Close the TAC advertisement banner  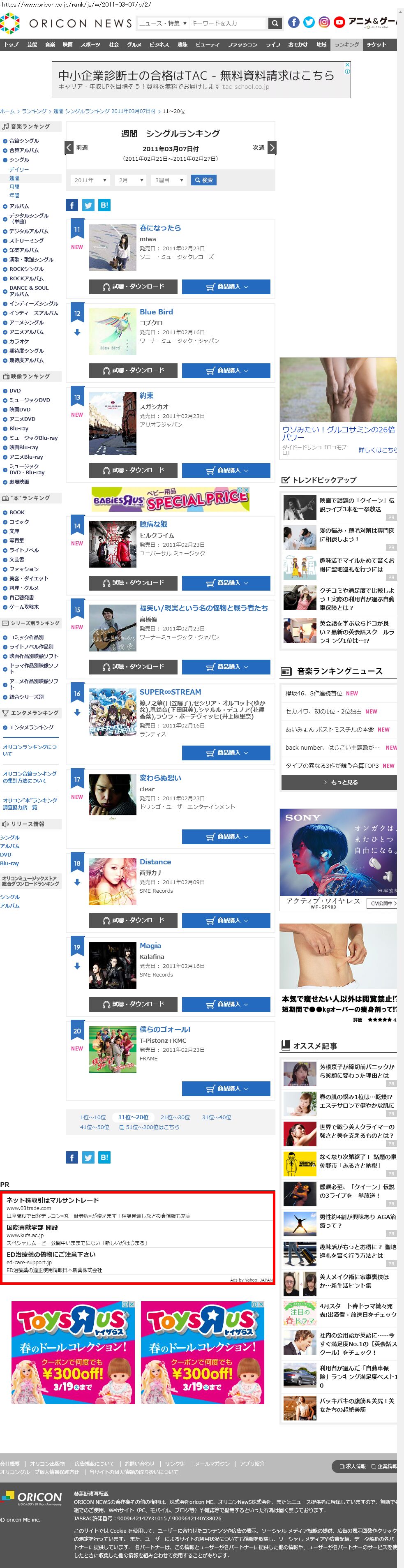[347, 65]
